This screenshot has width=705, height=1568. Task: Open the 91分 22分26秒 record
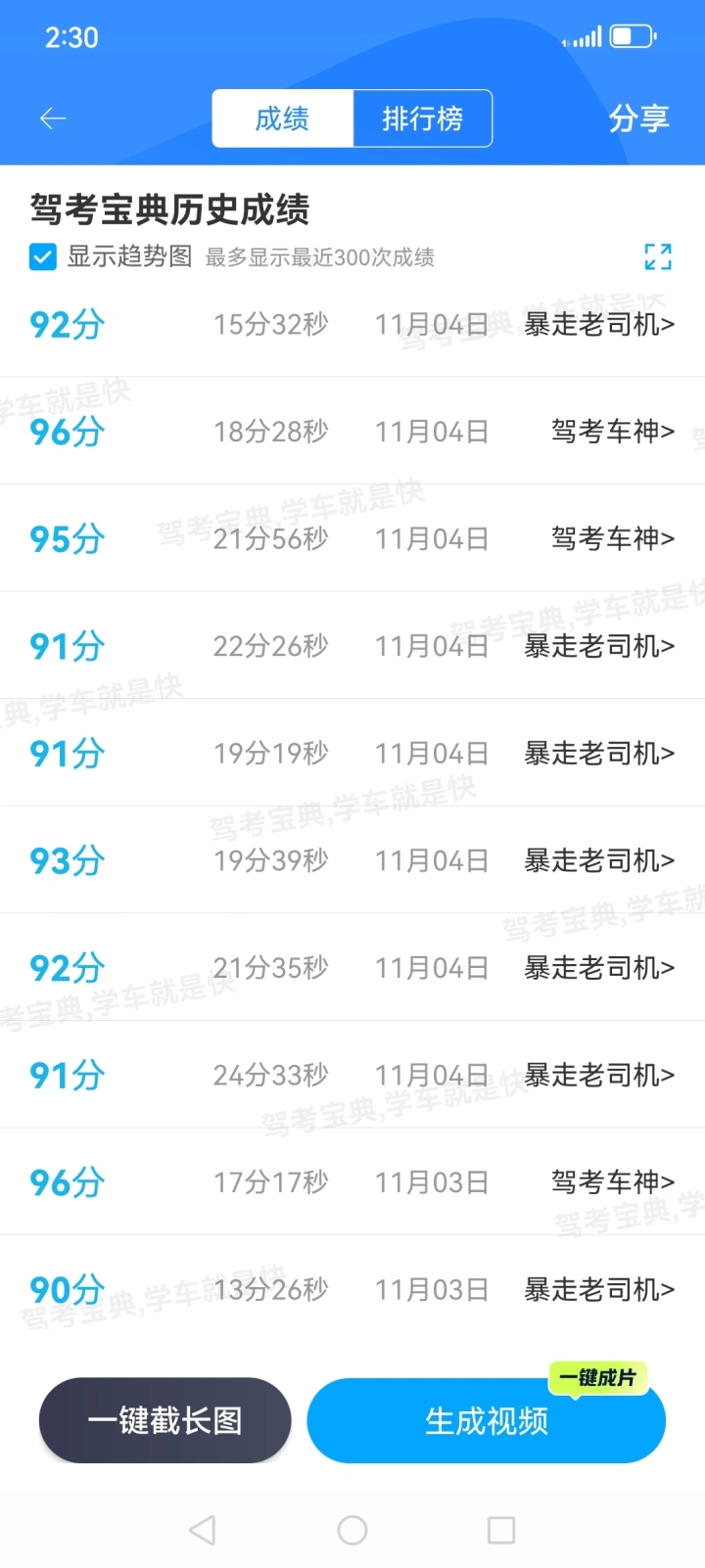coord(352,646)
